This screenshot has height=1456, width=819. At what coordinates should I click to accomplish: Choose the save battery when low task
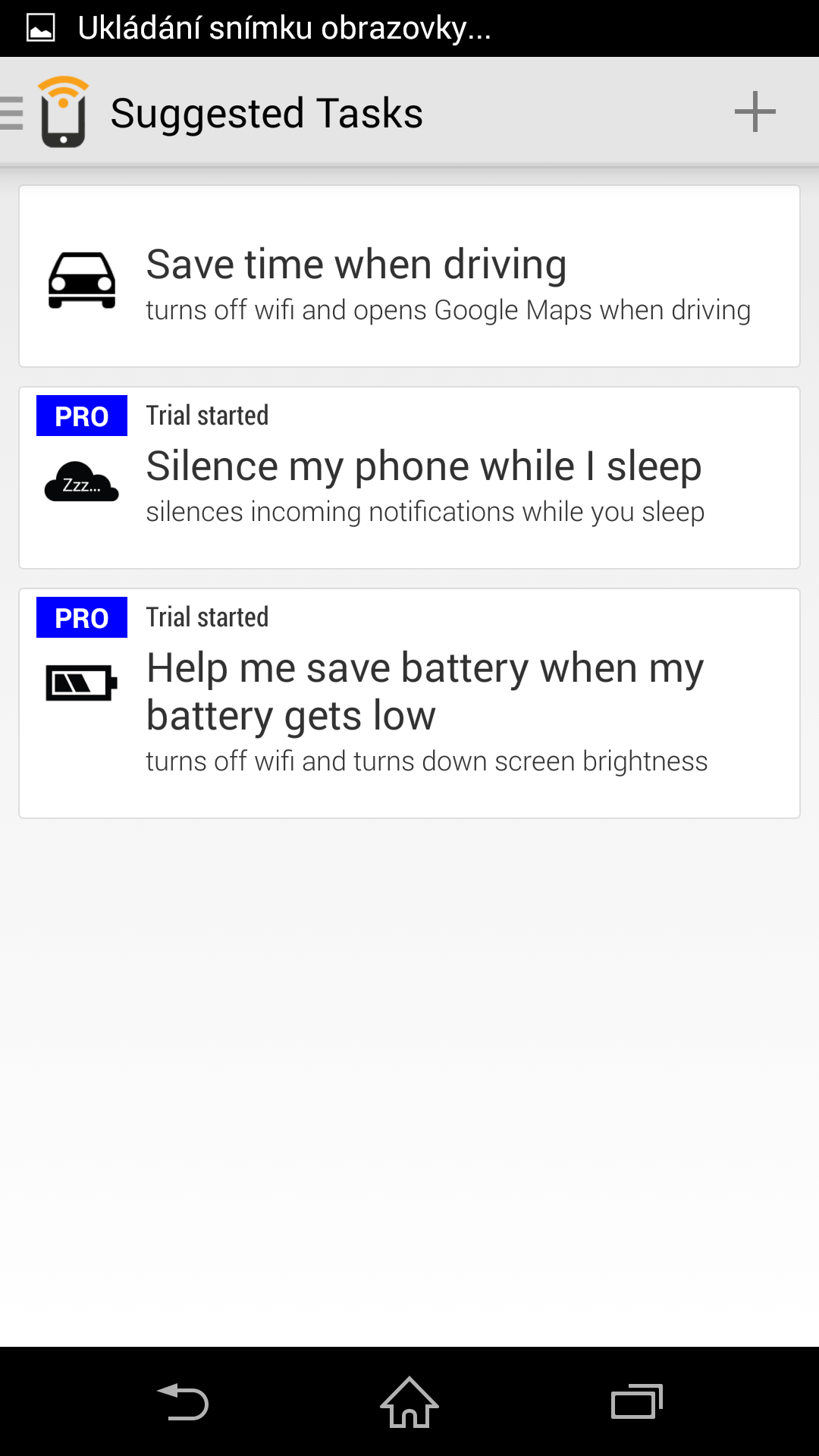[409, 703]
